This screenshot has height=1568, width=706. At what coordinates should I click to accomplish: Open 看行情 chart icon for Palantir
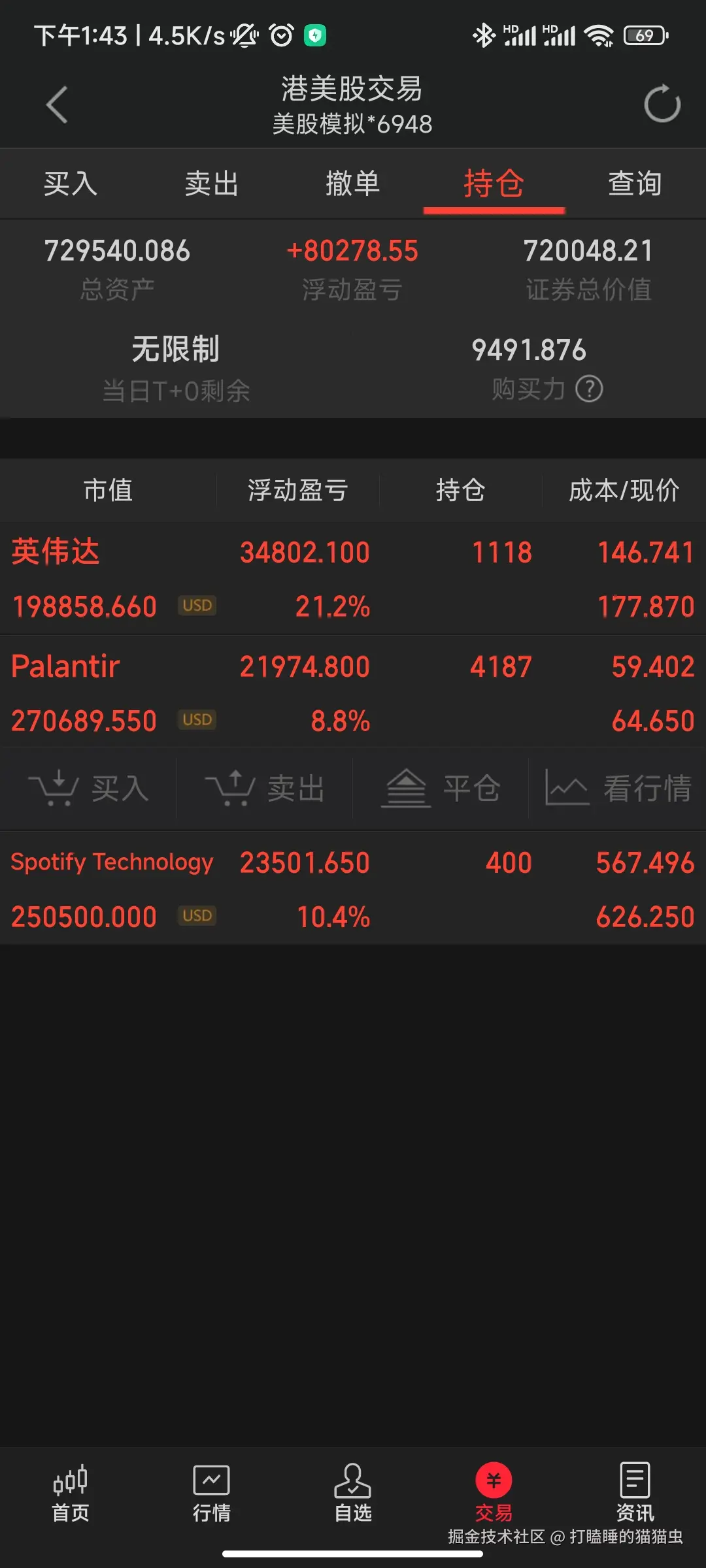point(618,789)
